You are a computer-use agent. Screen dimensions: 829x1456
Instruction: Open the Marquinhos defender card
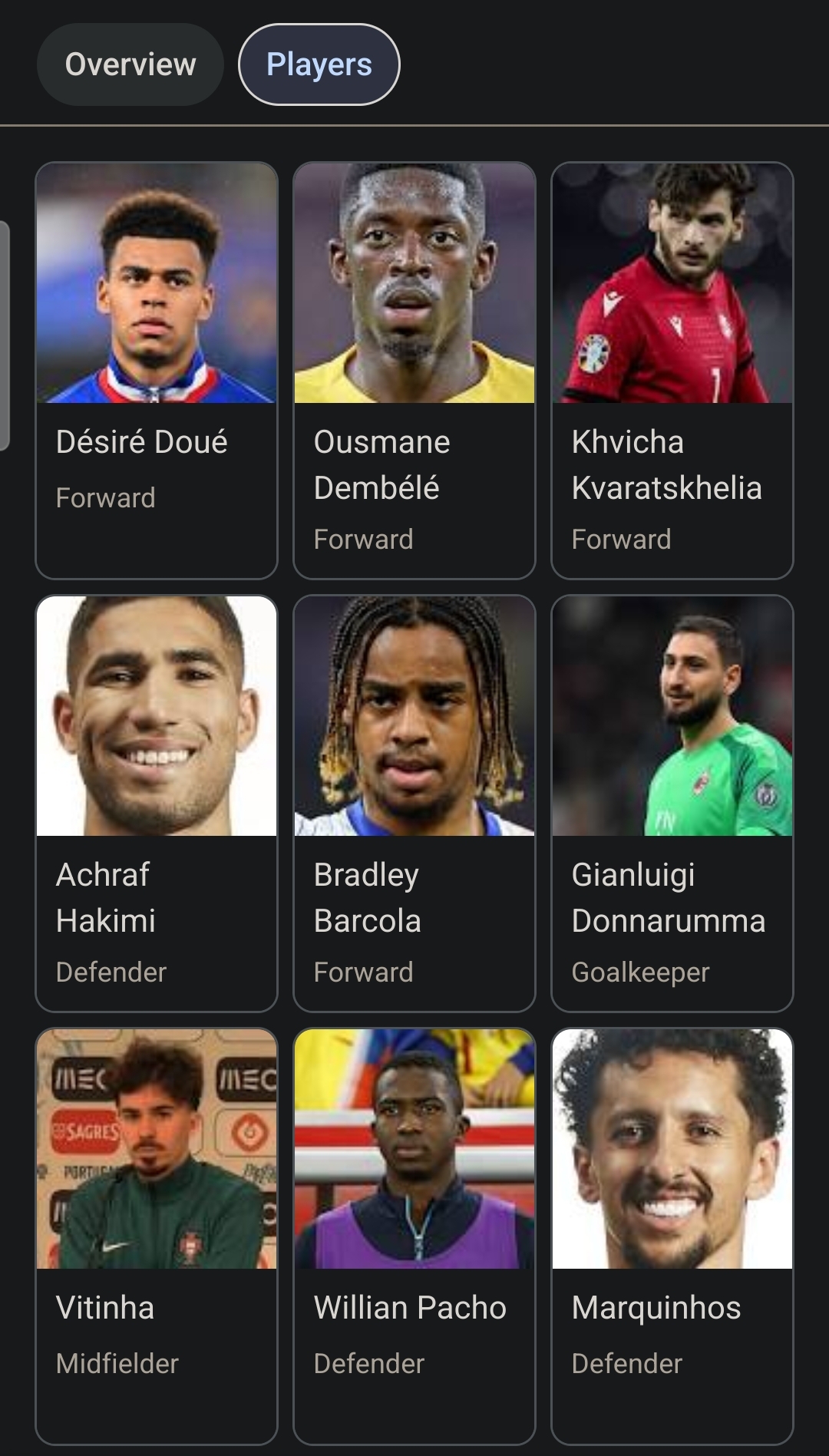coord(672,1236)
